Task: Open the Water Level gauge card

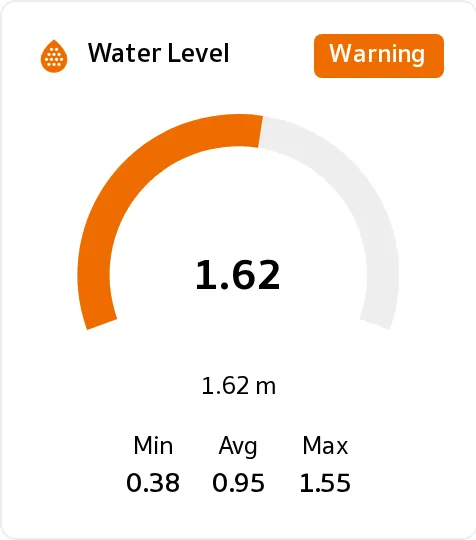Action: tap(238, 270)
